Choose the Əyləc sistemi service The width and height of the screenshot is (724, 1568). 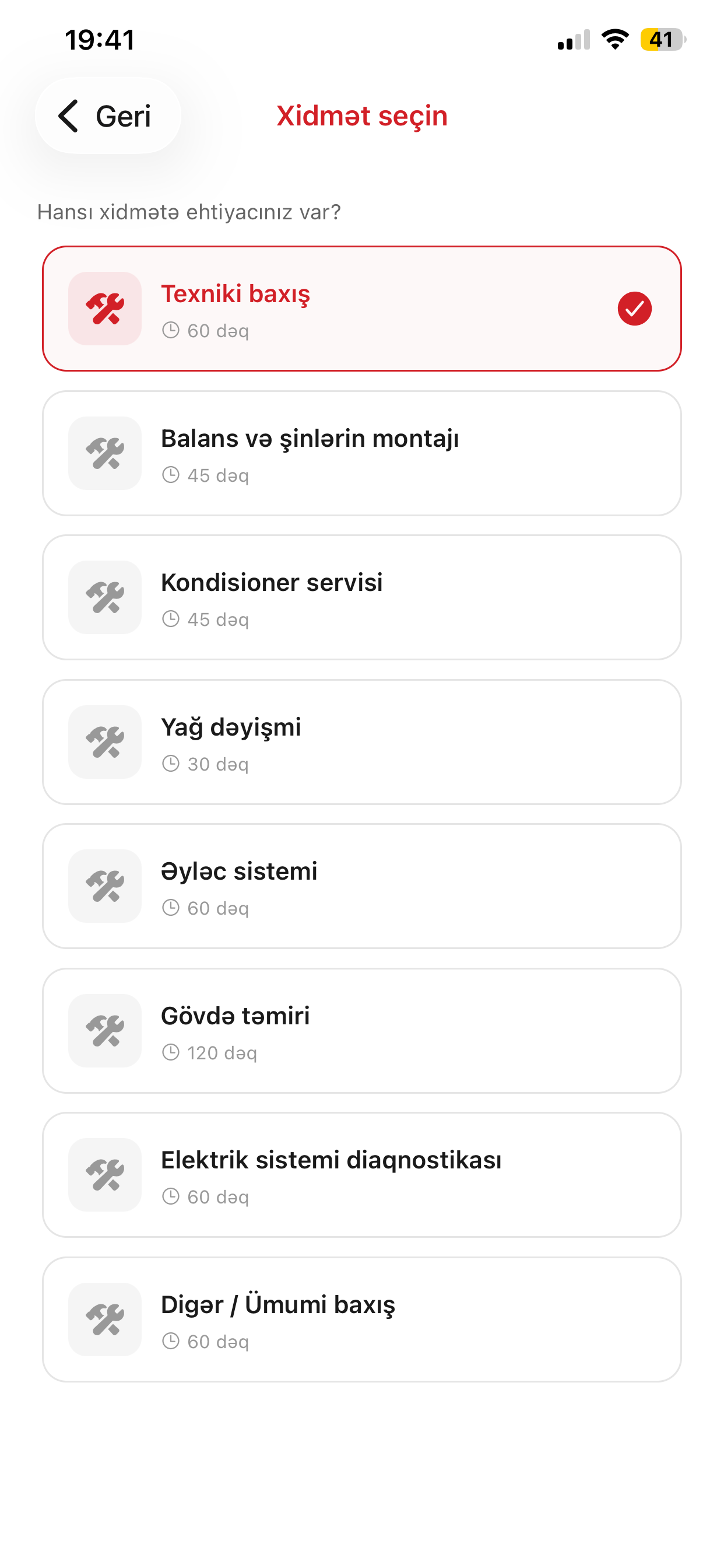pos(361,886)
